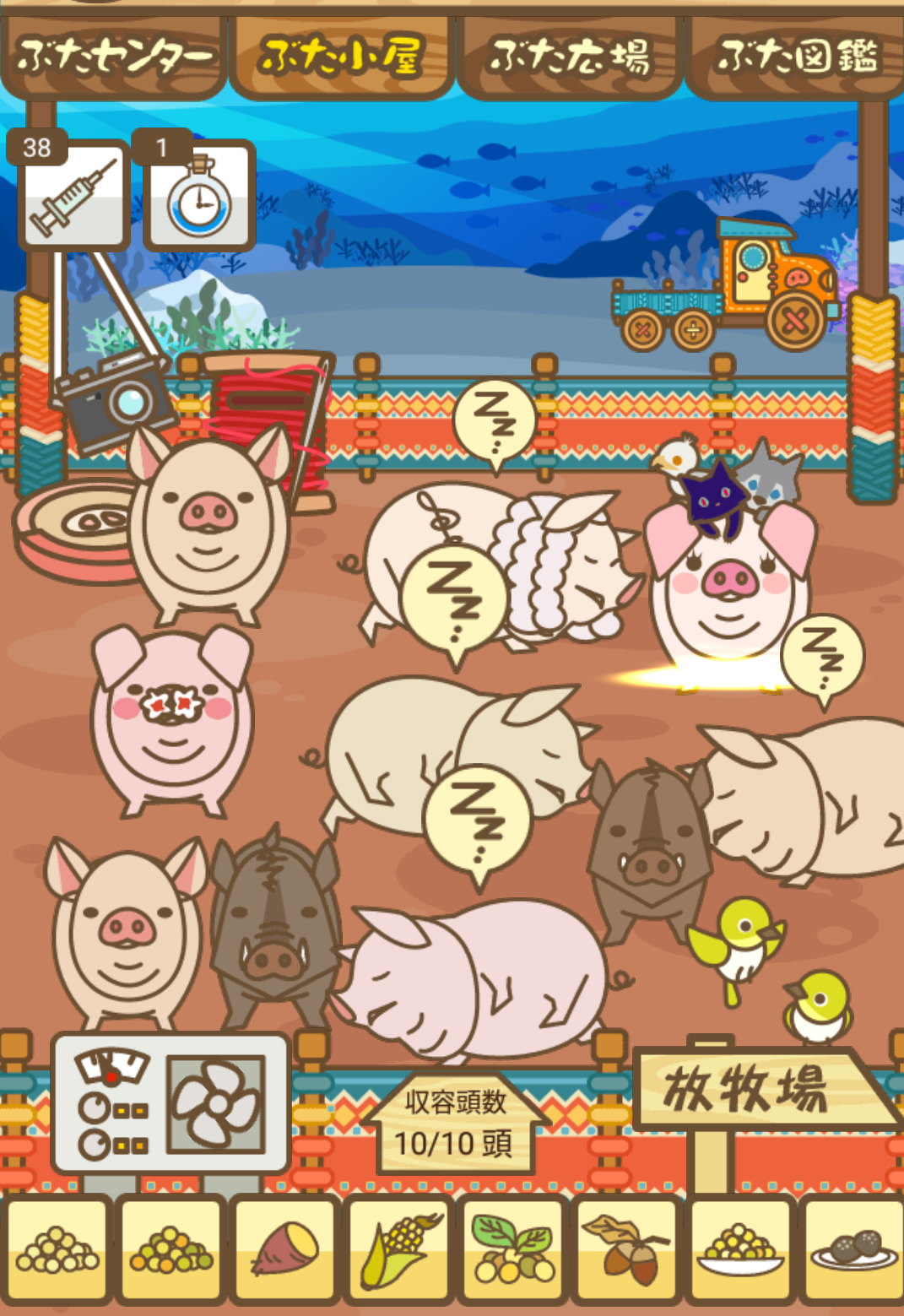Viewport: 904px width, 1316px height.
Task: Tap the pig with star nostrils
Action: (x=172, y=718)
